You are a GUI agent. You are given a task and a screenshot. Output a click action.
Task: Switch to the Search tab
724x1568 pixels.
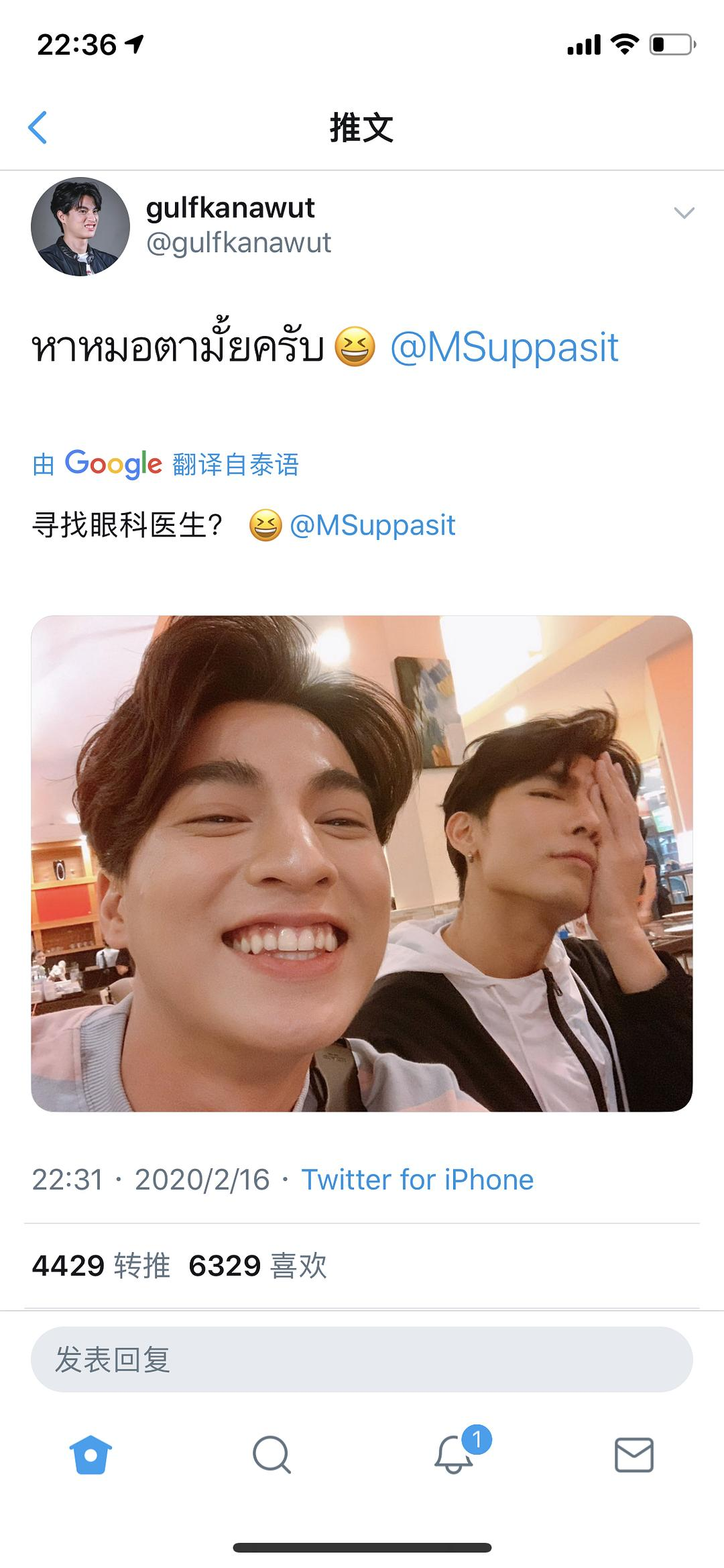[271, 1455]
